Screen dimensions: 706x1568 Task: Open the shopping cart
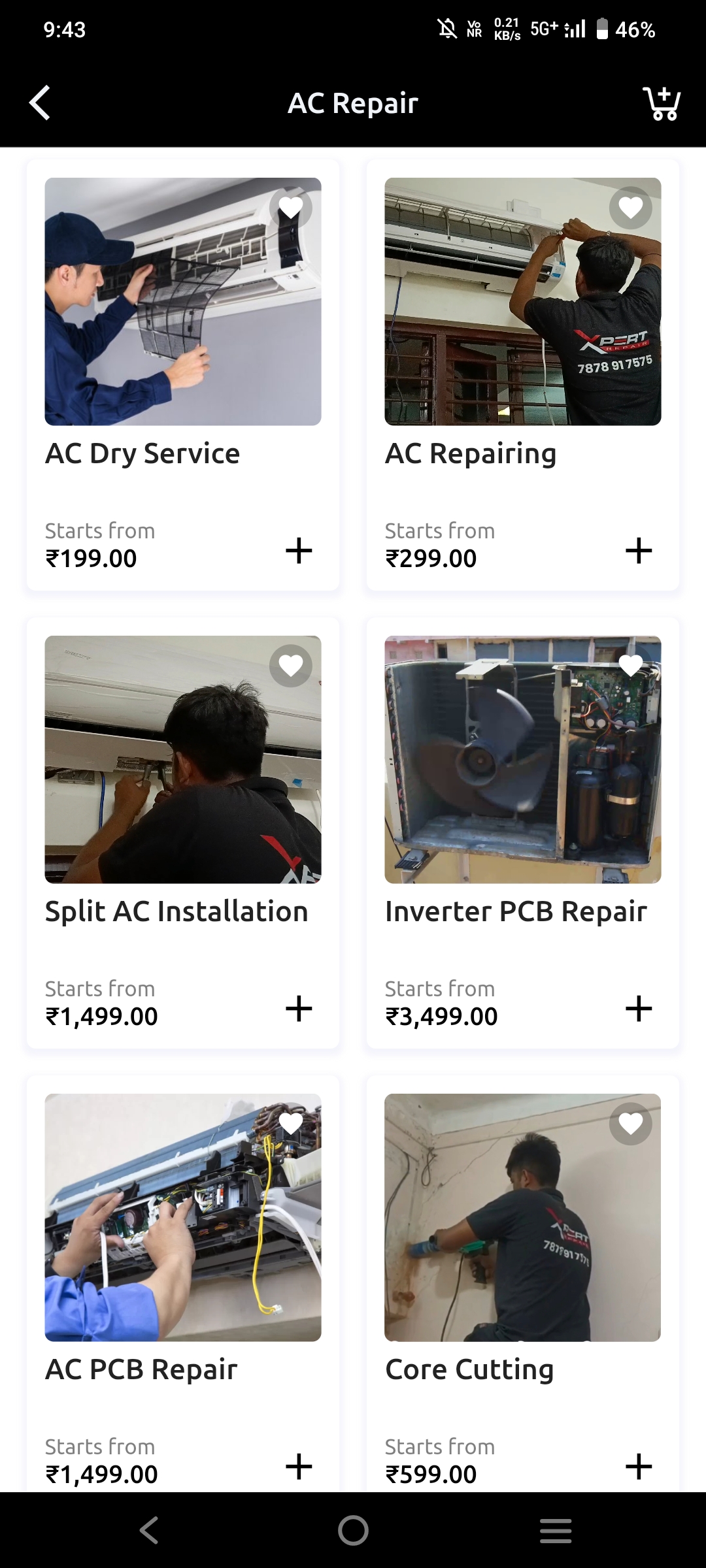pyautogui.click(x=662, y=103)
